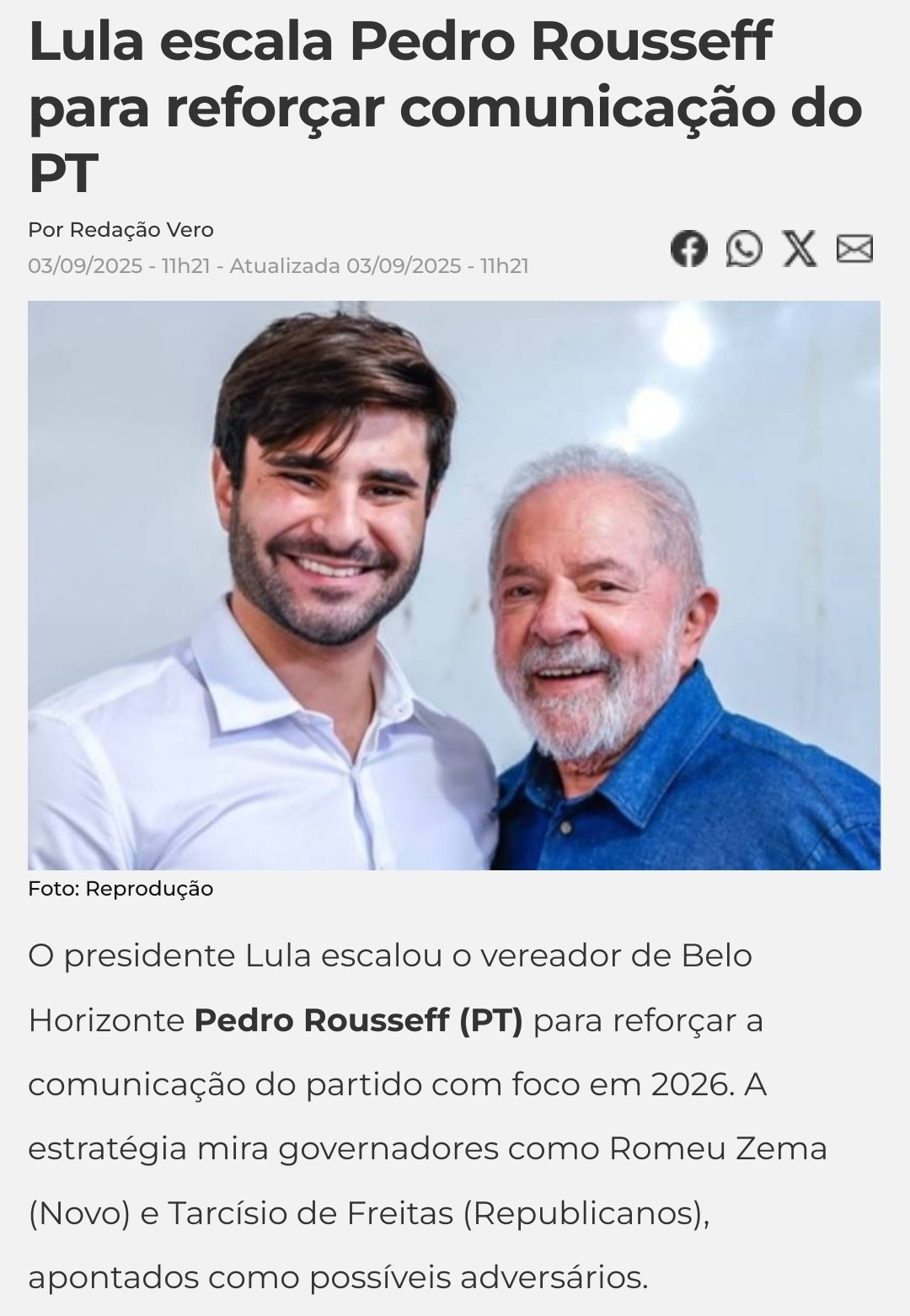The height and width of the screenshot is (1316, 910).
Task: Post the article to X
Action: point(799,249)
